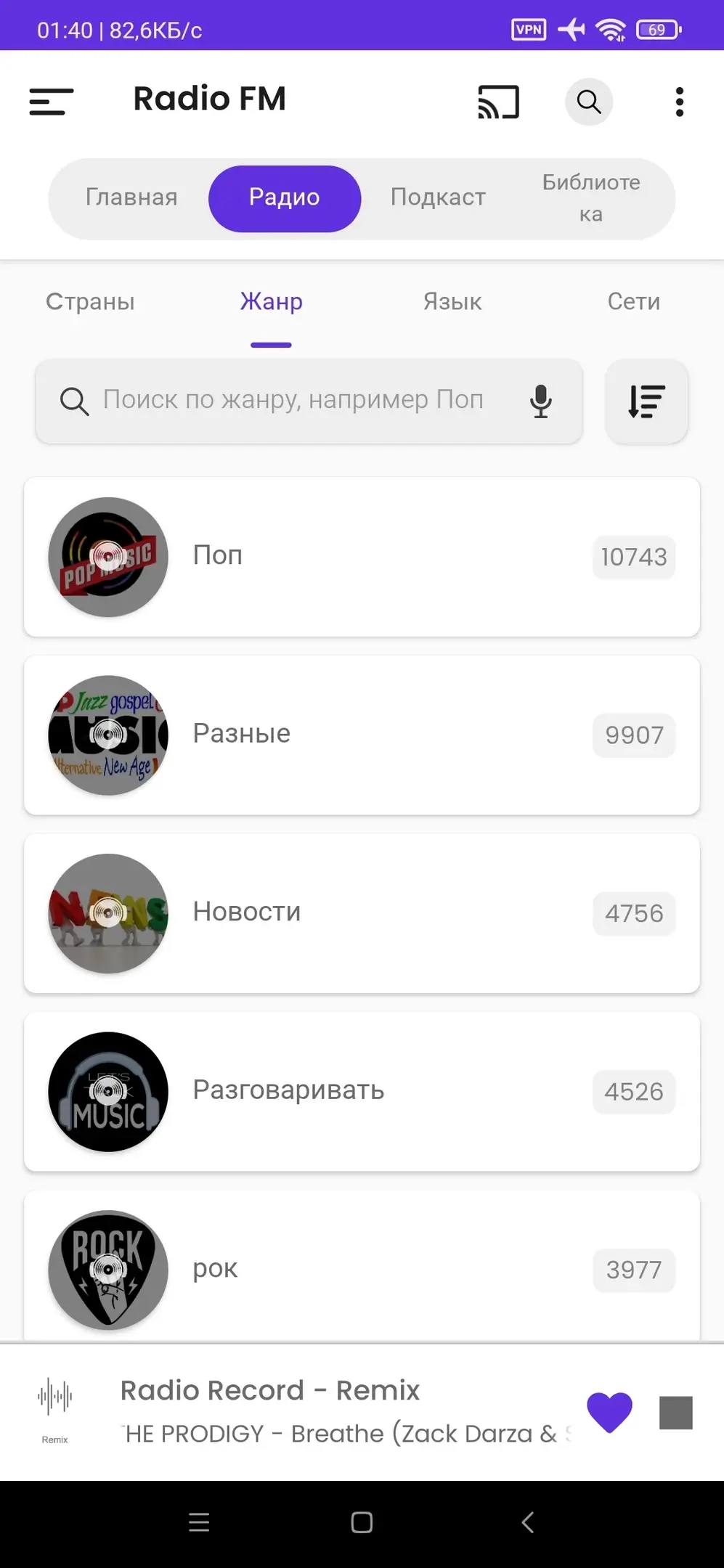
Task: Select the Подкаст tab
Action: (x=438, y=197)
